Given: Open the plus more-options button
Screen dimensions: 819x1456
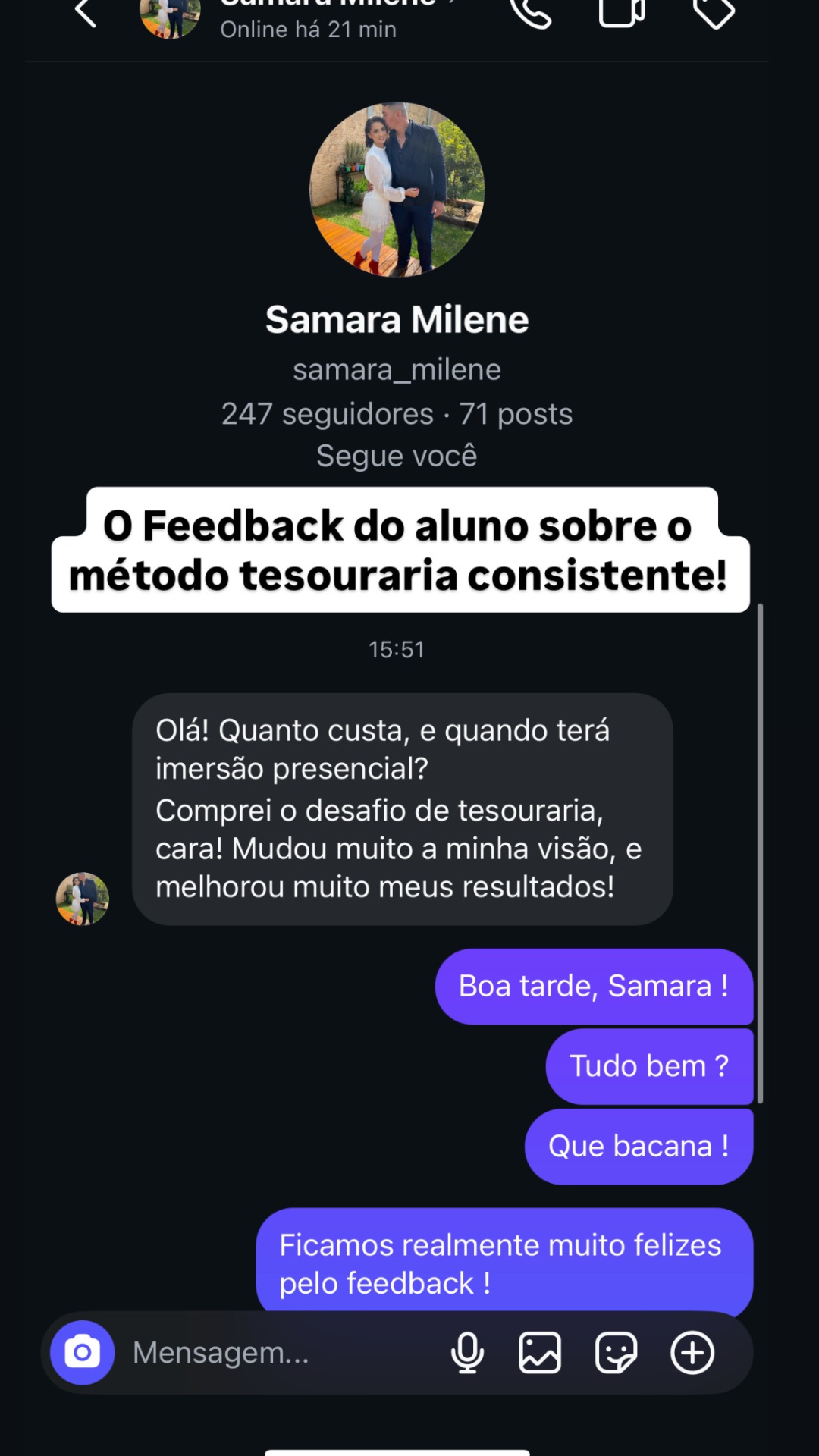Looking at the screenshot, I should coord(692,1352).
